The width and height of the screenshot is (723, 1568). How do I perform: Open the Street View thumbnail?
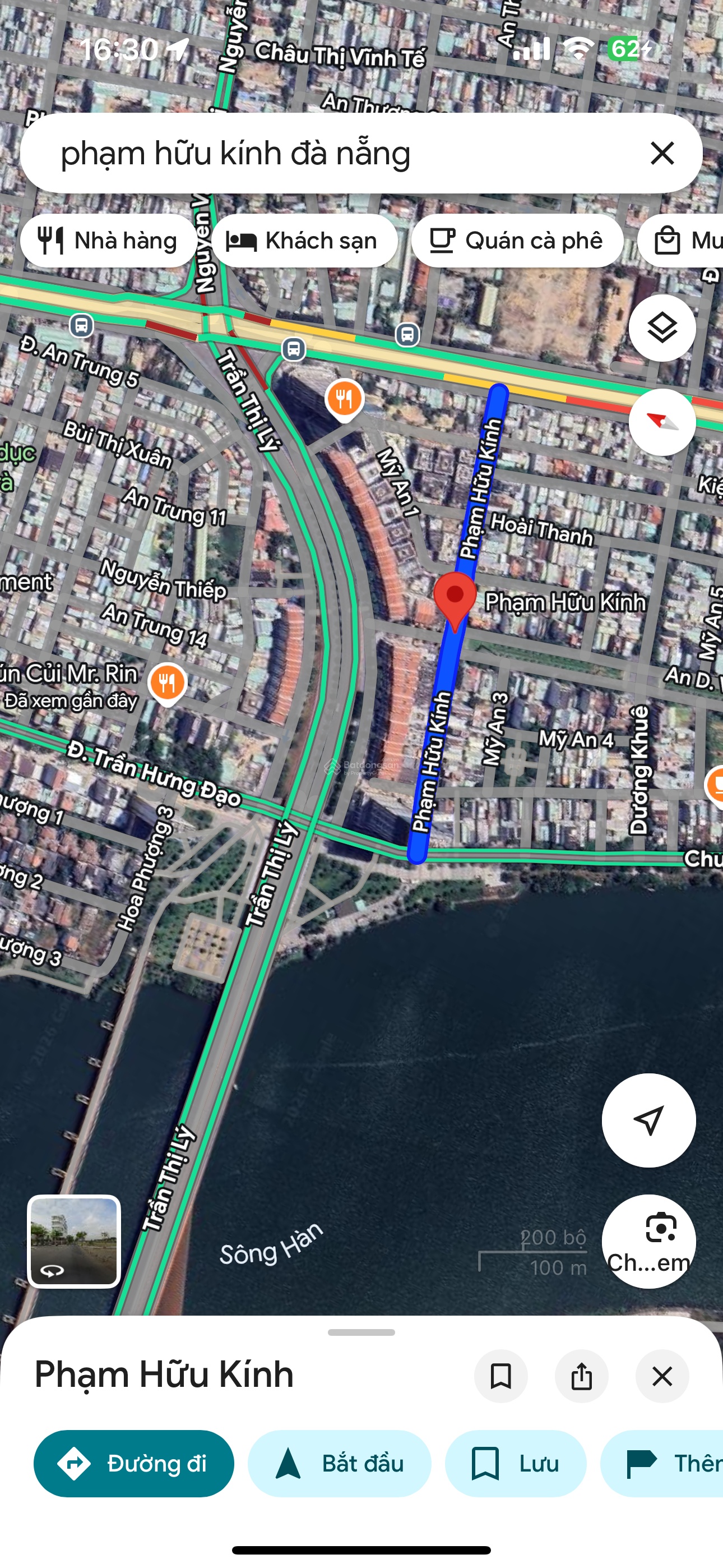pyautogui.click(x=74, y=1240)
